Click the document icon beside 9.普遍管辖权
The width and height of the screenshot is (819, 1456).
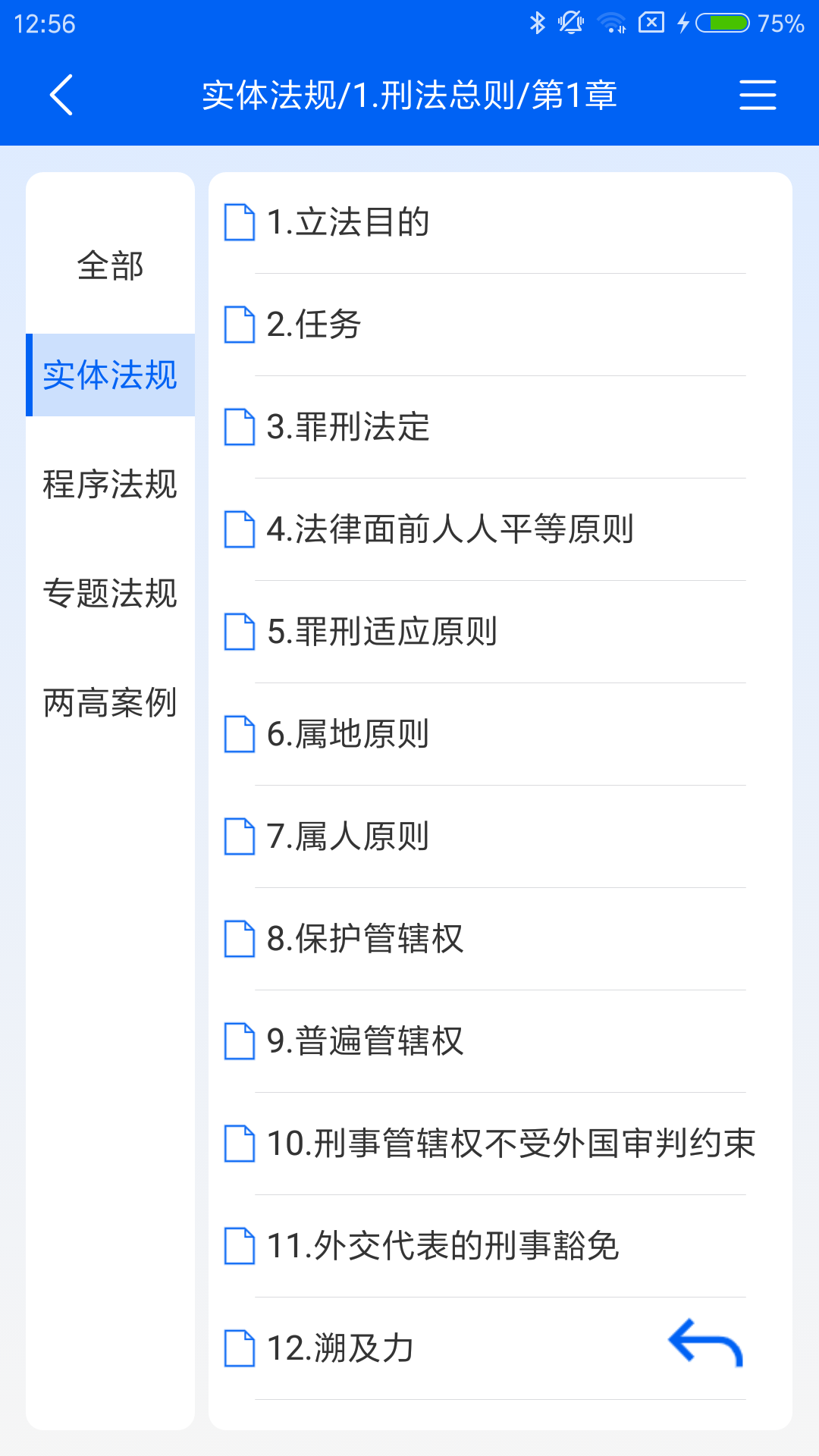[x=238, y=1041]
